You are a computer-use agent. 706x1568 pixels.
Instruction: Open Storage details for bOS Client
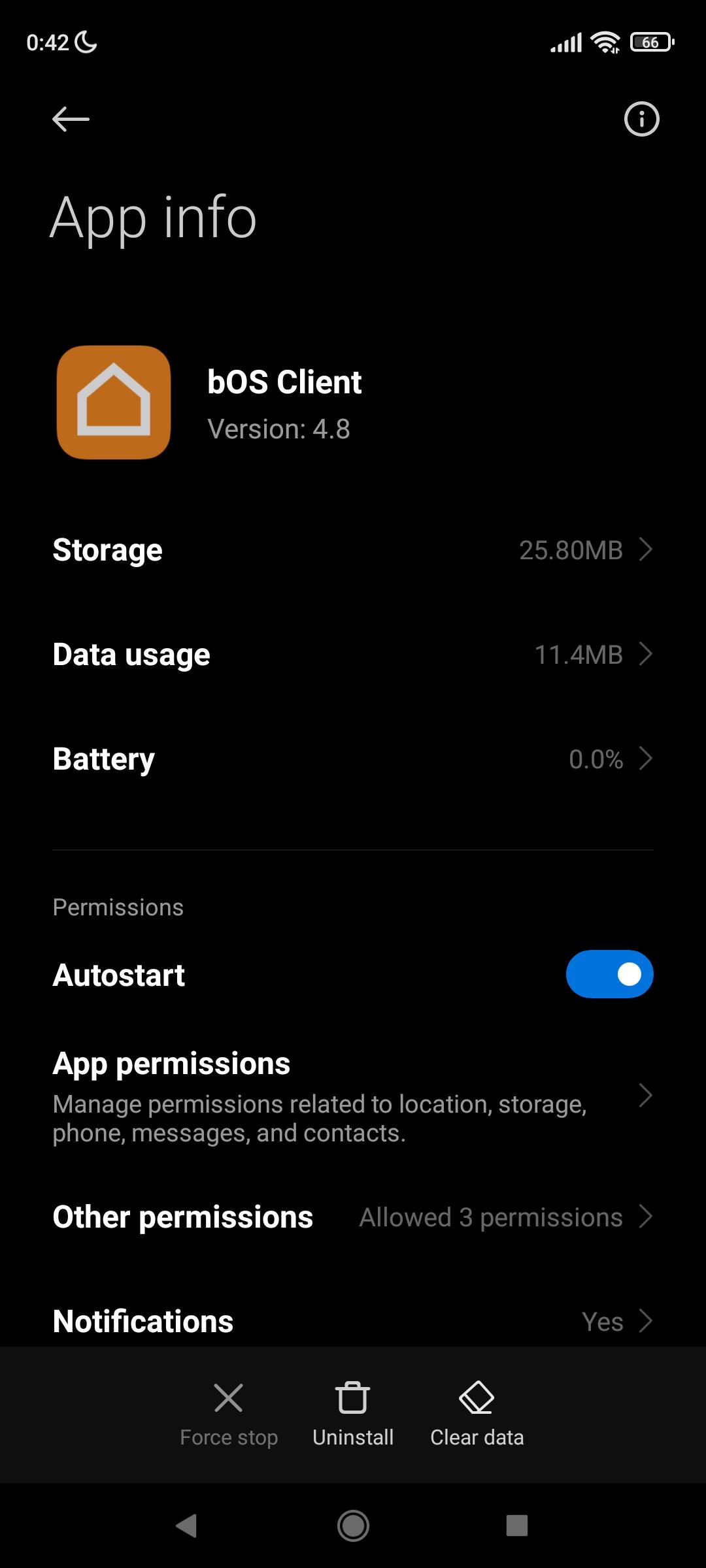pos(353,550)
